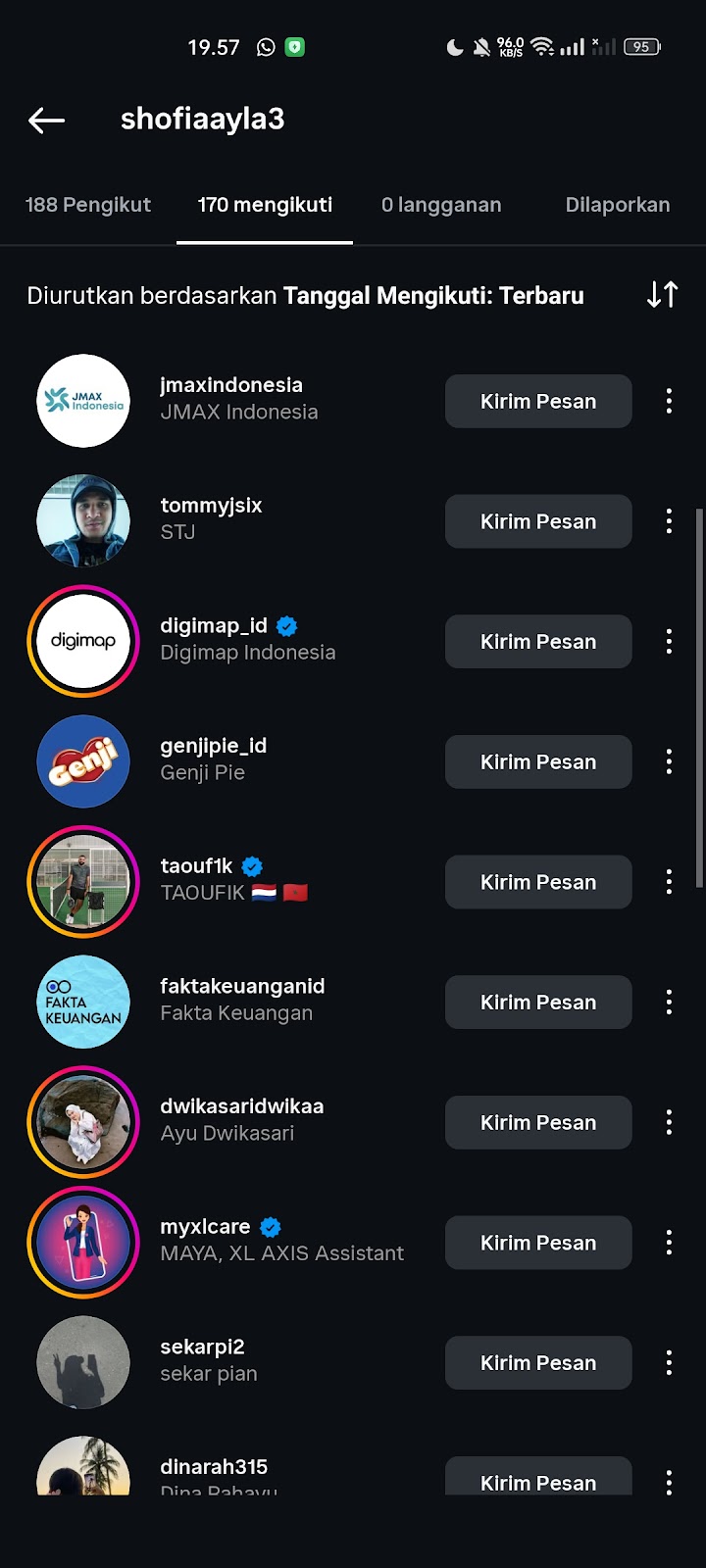Go back using the arrow icon

click(46, 121)
